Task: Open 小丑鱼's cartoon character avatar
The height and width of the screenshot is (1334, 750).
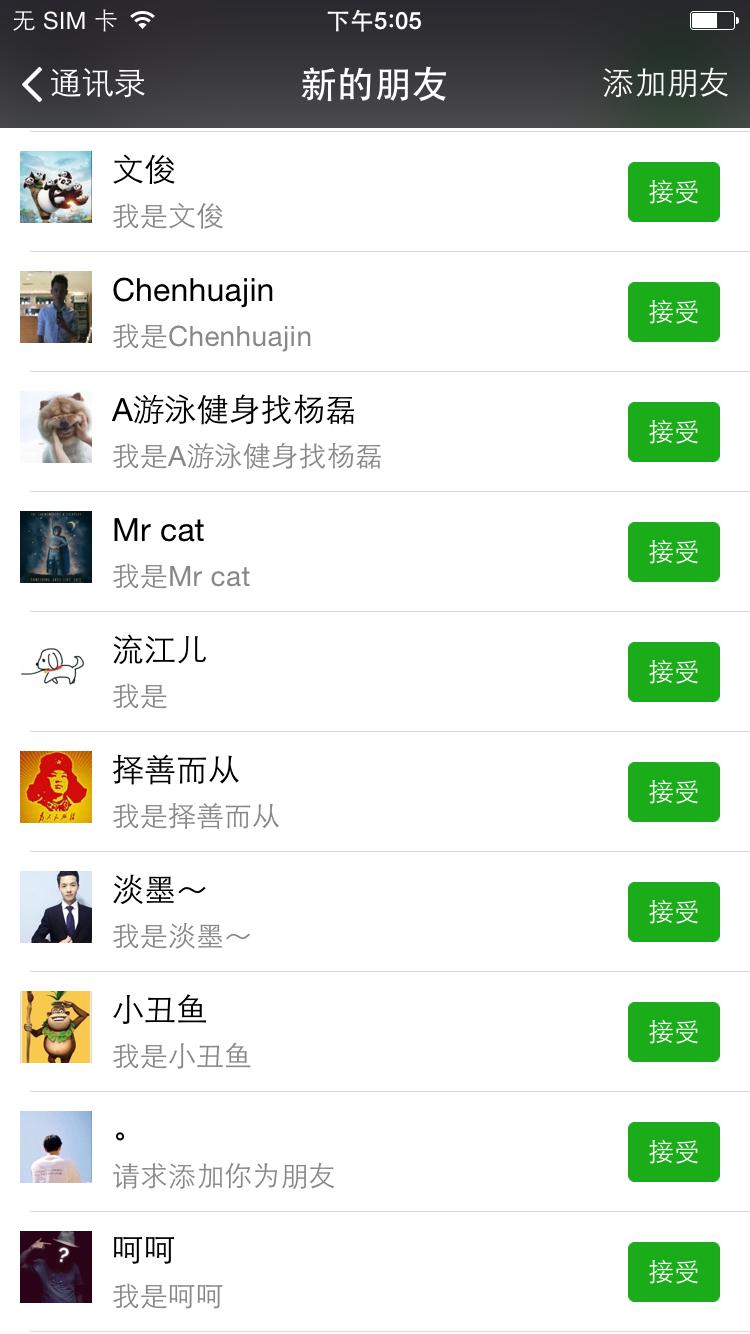Action: click(x=55, y=1027)
